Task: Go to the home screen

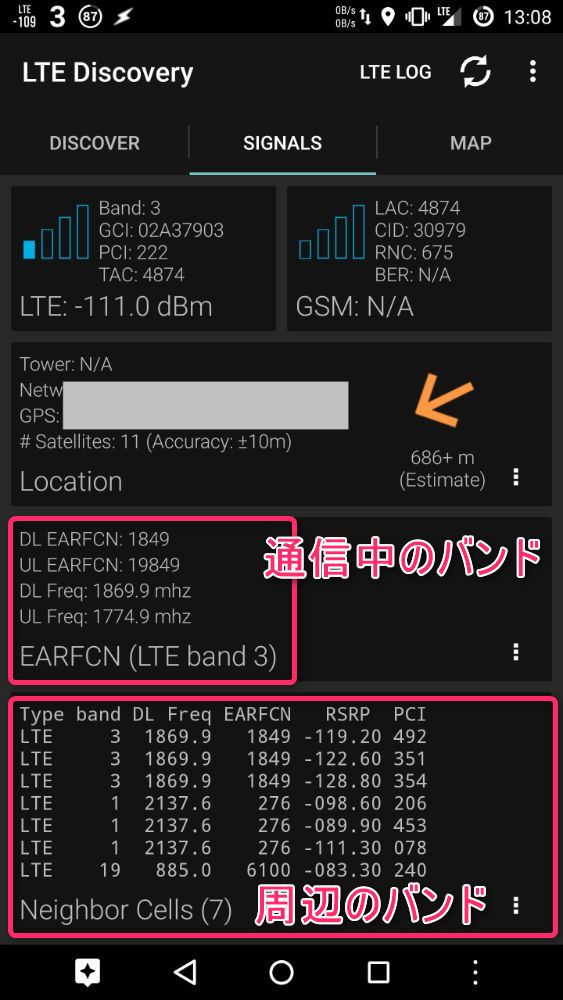Action: pos(281,973)
